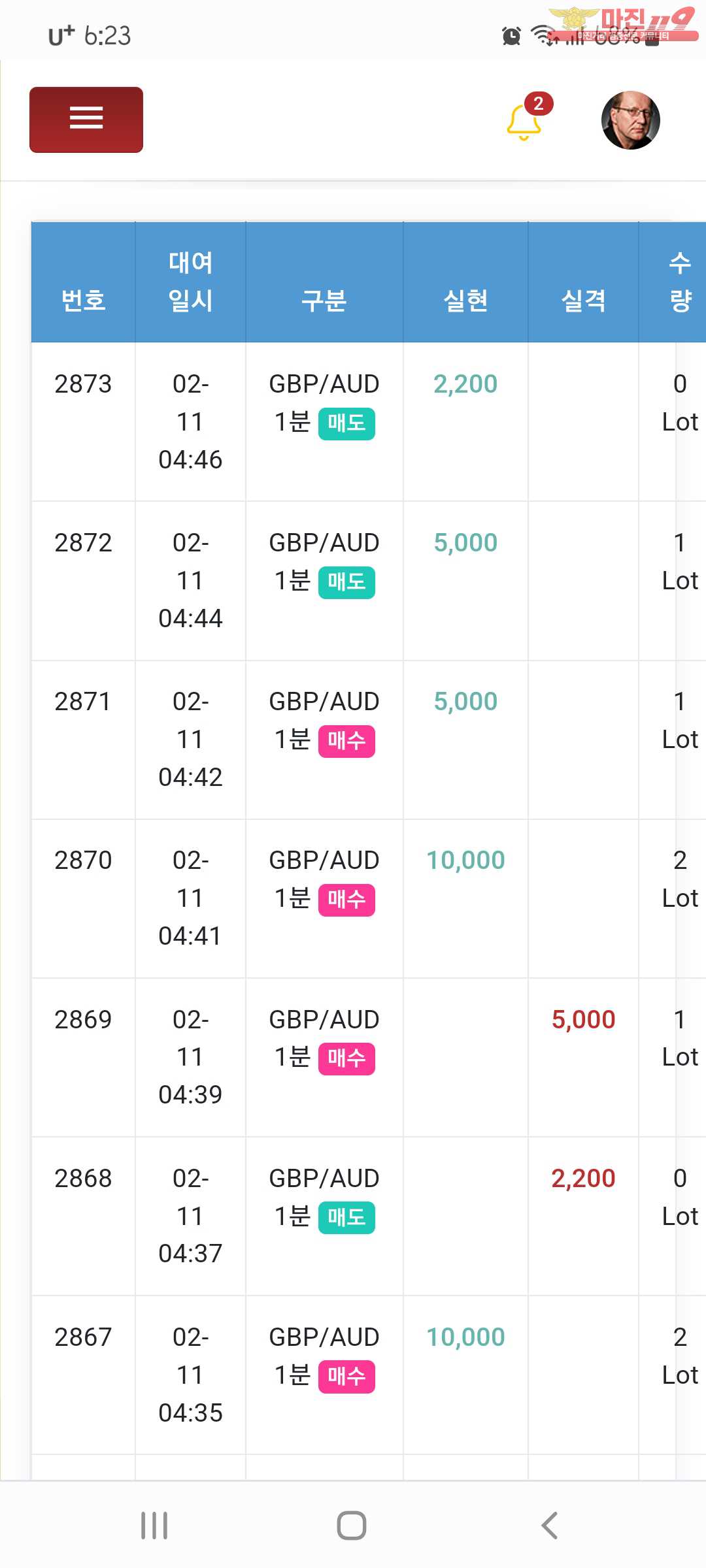Viewport: 706px width, 1568px height.
Task: Open the profile avatar
Action: point(630,120)
